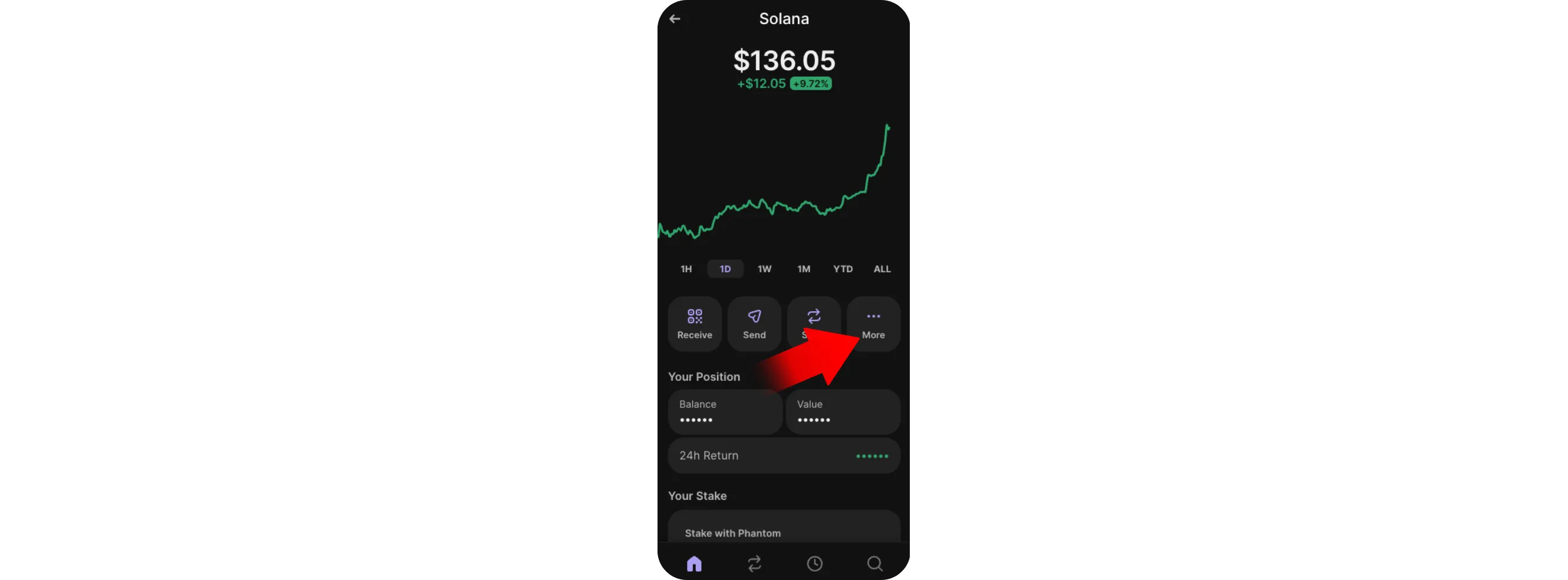Tap the Swap button
Screen dimensions: 1568x580
[813, 315]
